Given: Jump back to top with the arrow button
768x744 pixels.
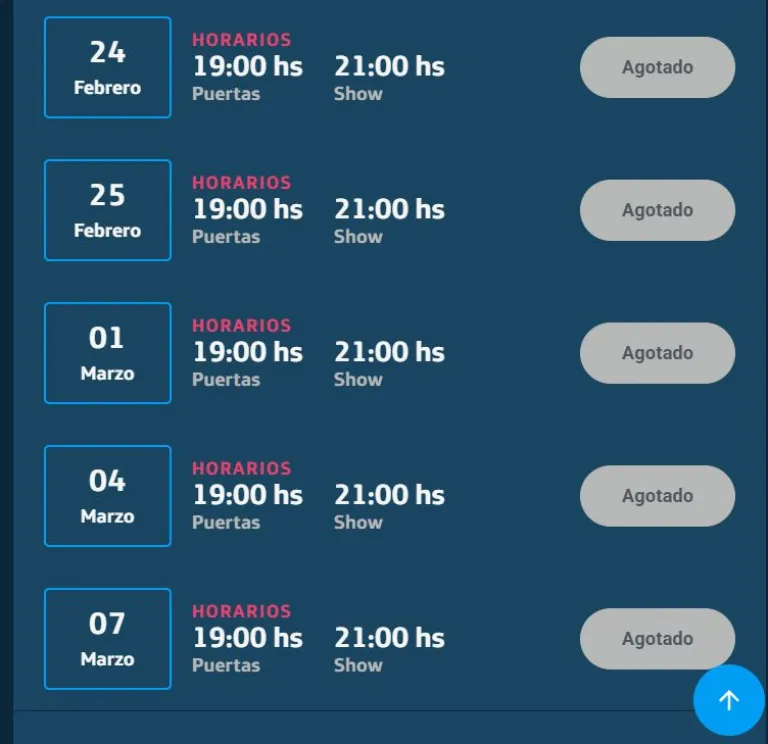Looking at the screenshot, I should point(729,700).
